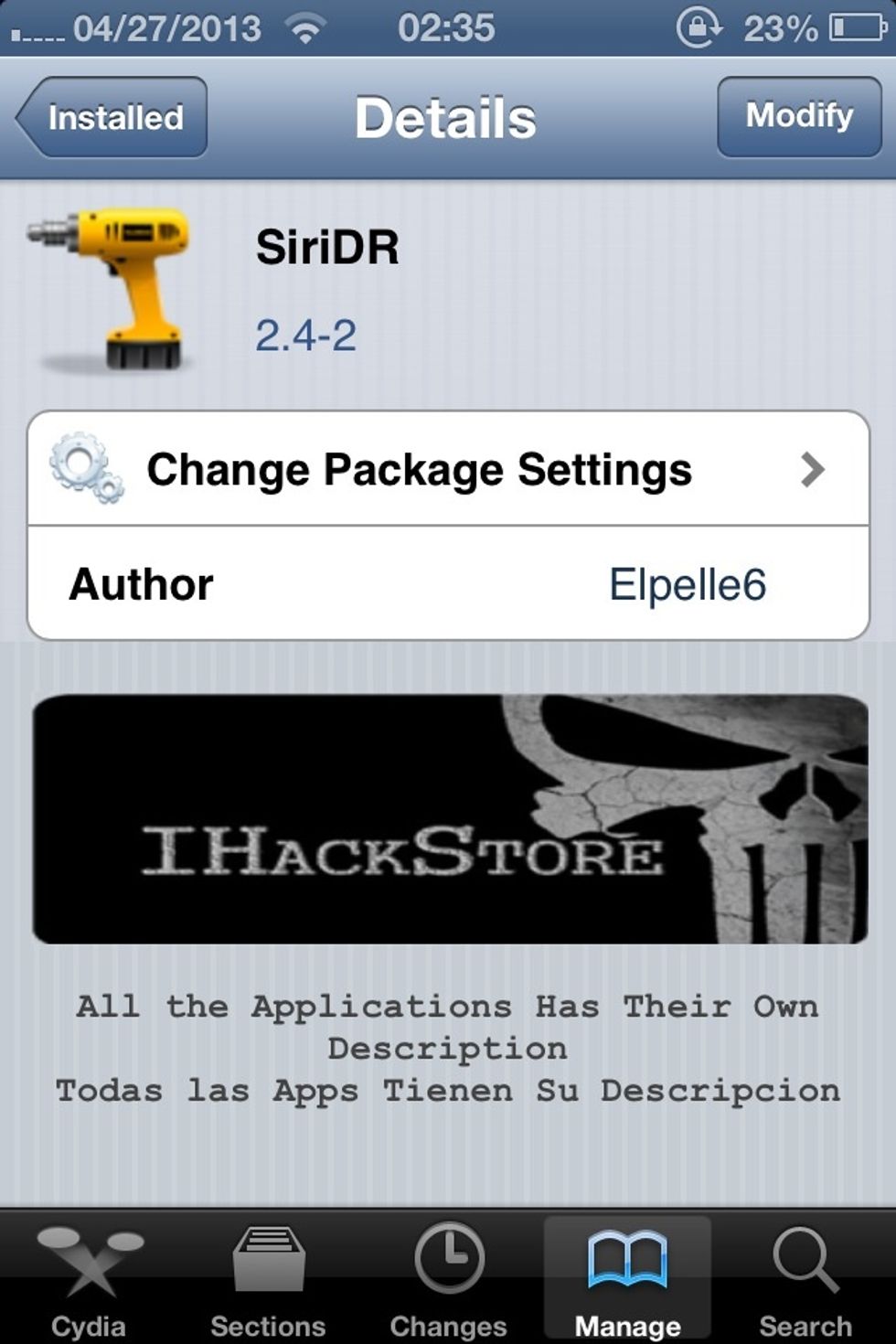Screen dimensions: 896x1344
Task: Tap the Modify button
Action: (799, 116)
